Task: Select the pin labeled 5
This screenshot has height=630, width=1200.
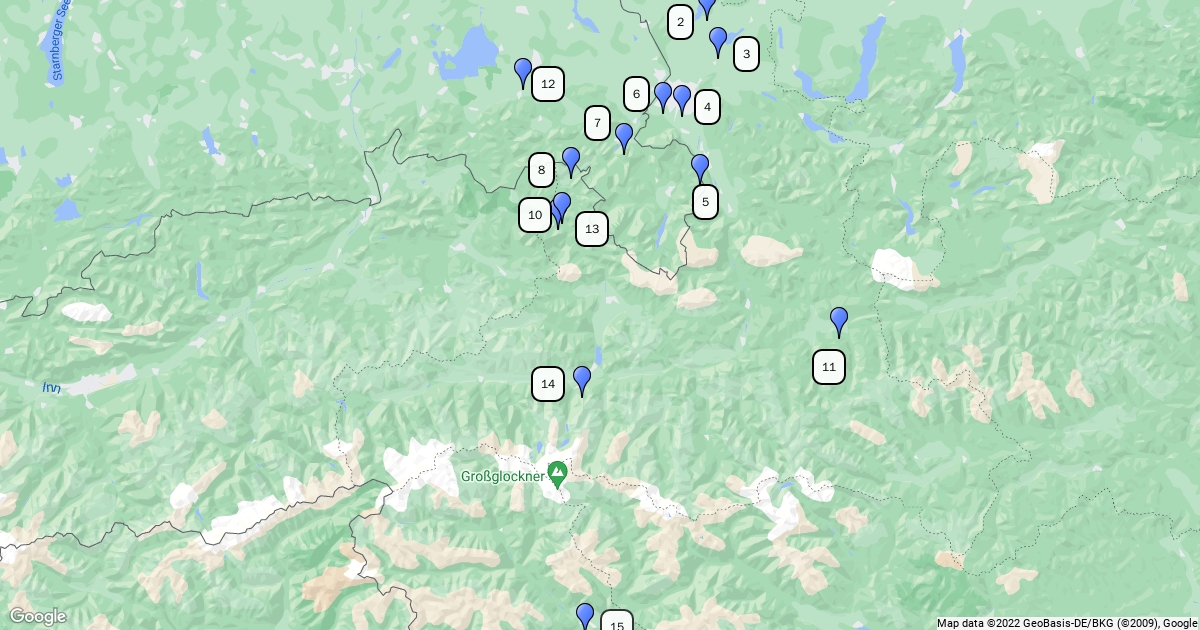Action: pyautogui.click(x=700, y=168)
